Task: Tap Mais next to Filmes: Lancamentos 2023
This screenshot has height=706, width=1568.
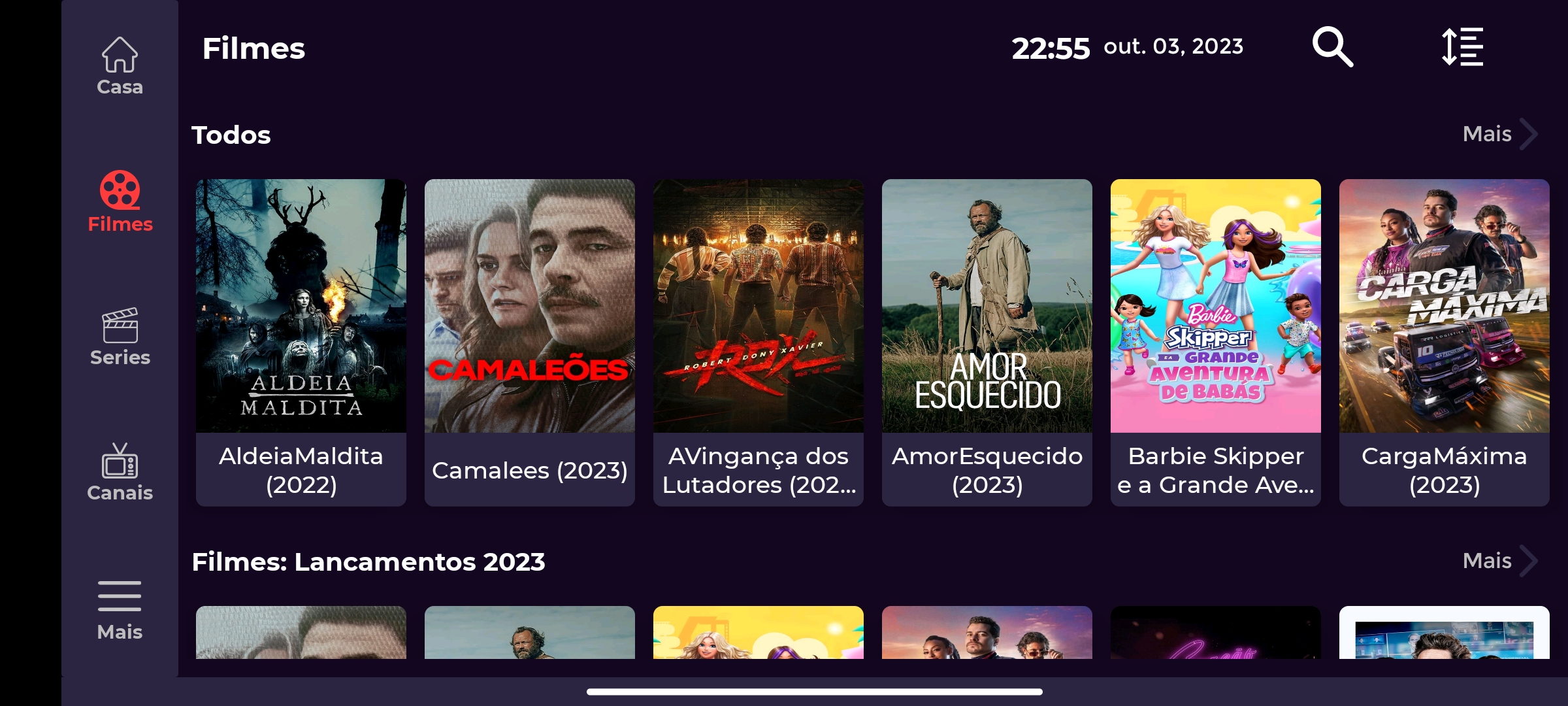Action: (1499, 561)
